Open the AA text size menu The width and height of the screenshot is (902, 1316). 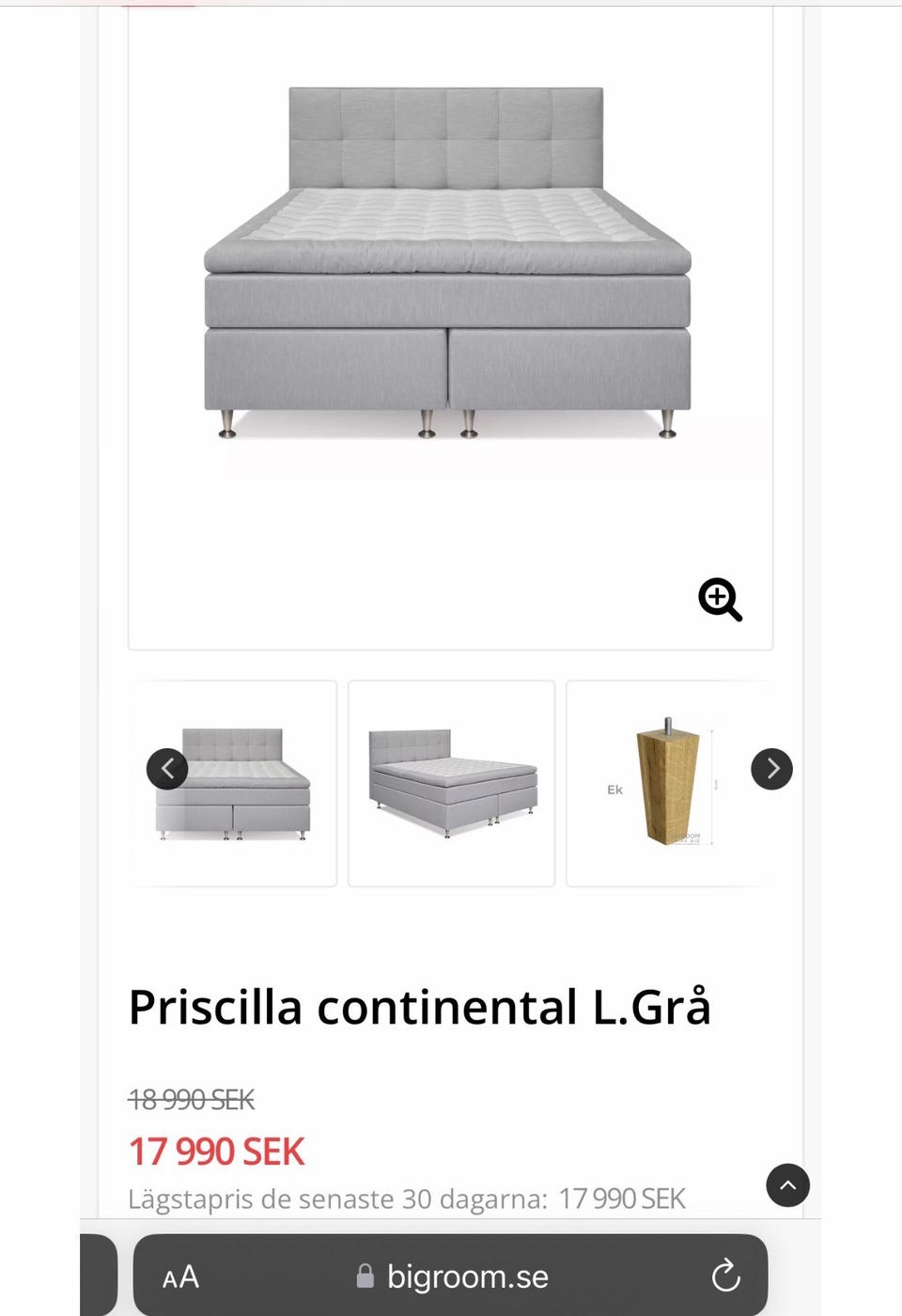[x=180, y=1277]
